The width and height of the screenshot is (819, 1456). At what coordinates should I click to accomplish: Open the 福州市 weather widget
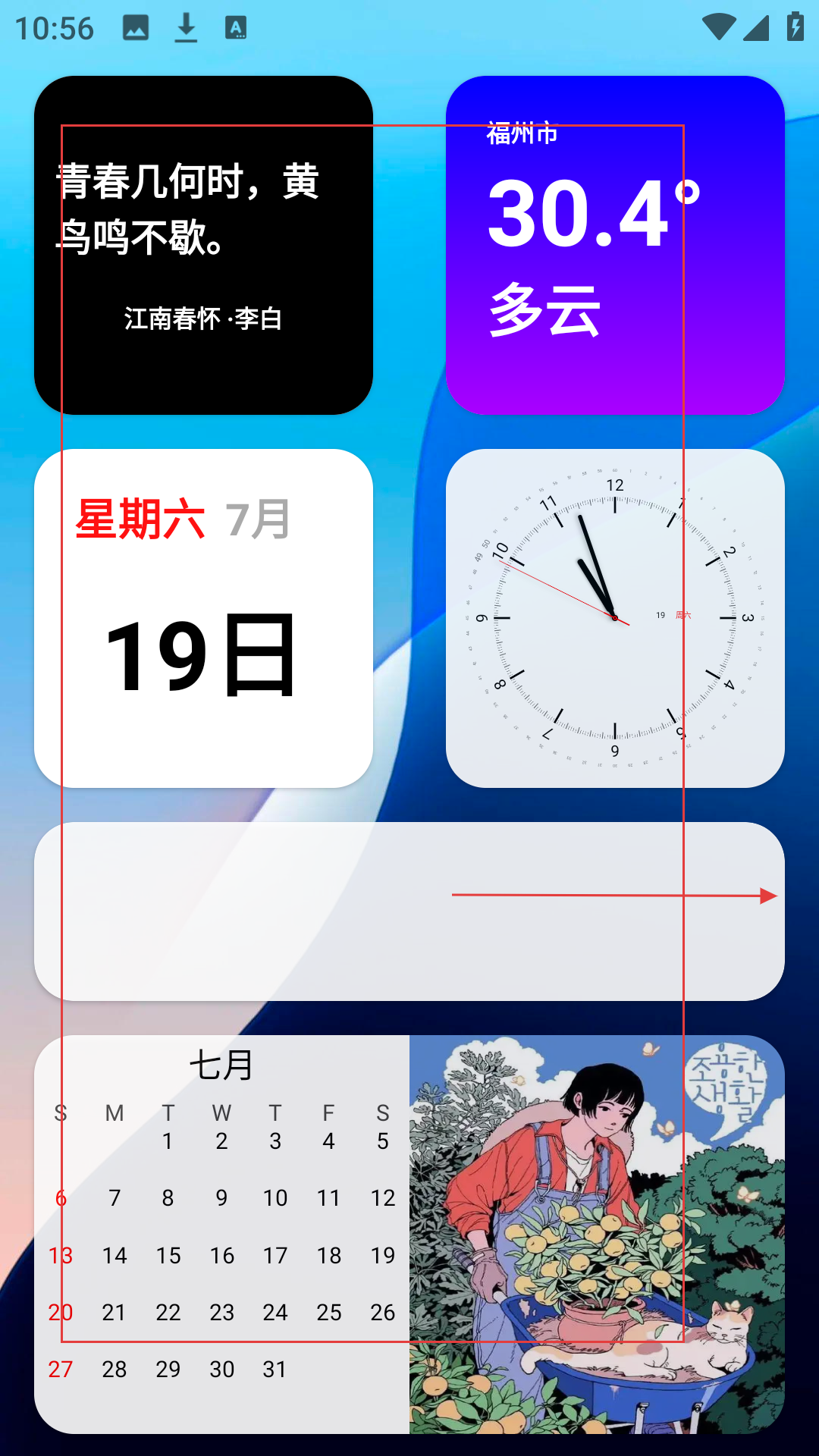click(x=615, y=245)
